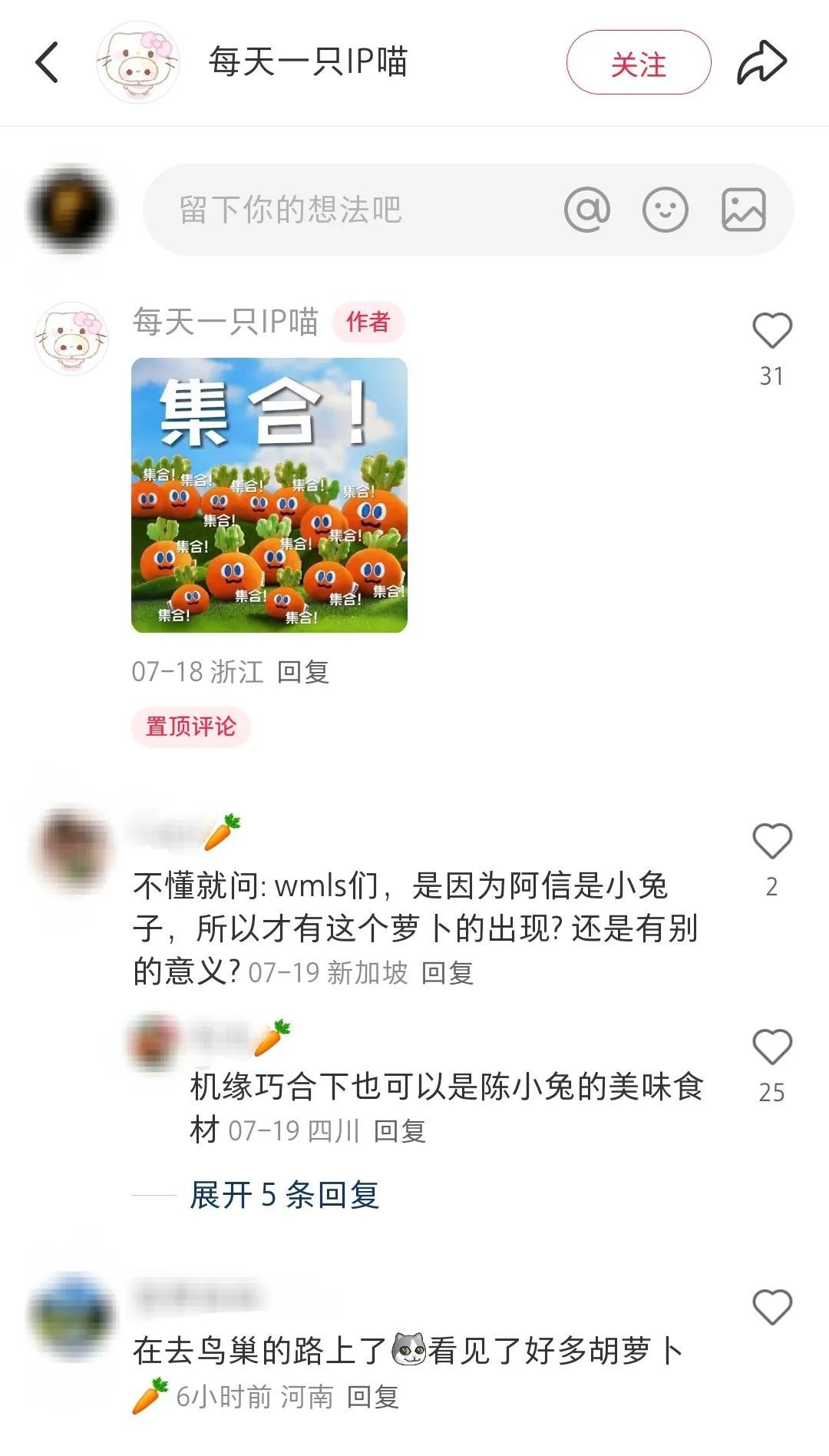Image resolution: width=829 pixels, height=1456 pixels.
Task: Share this post via arrow icon
Action: (x=761, y=63)
